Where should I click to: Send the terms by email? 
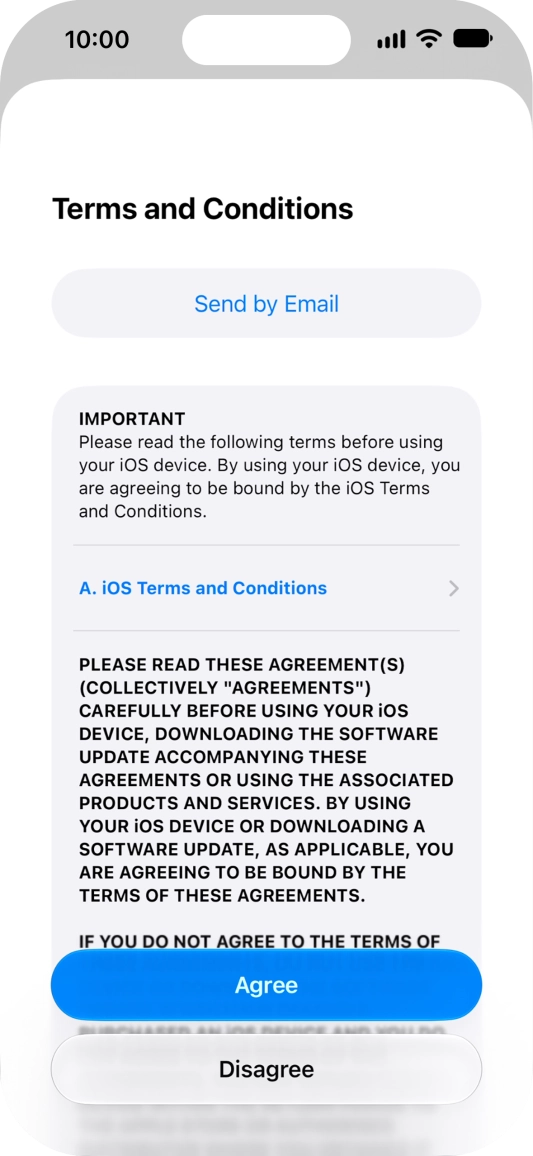pyautogui.click(x=266, y=303)
